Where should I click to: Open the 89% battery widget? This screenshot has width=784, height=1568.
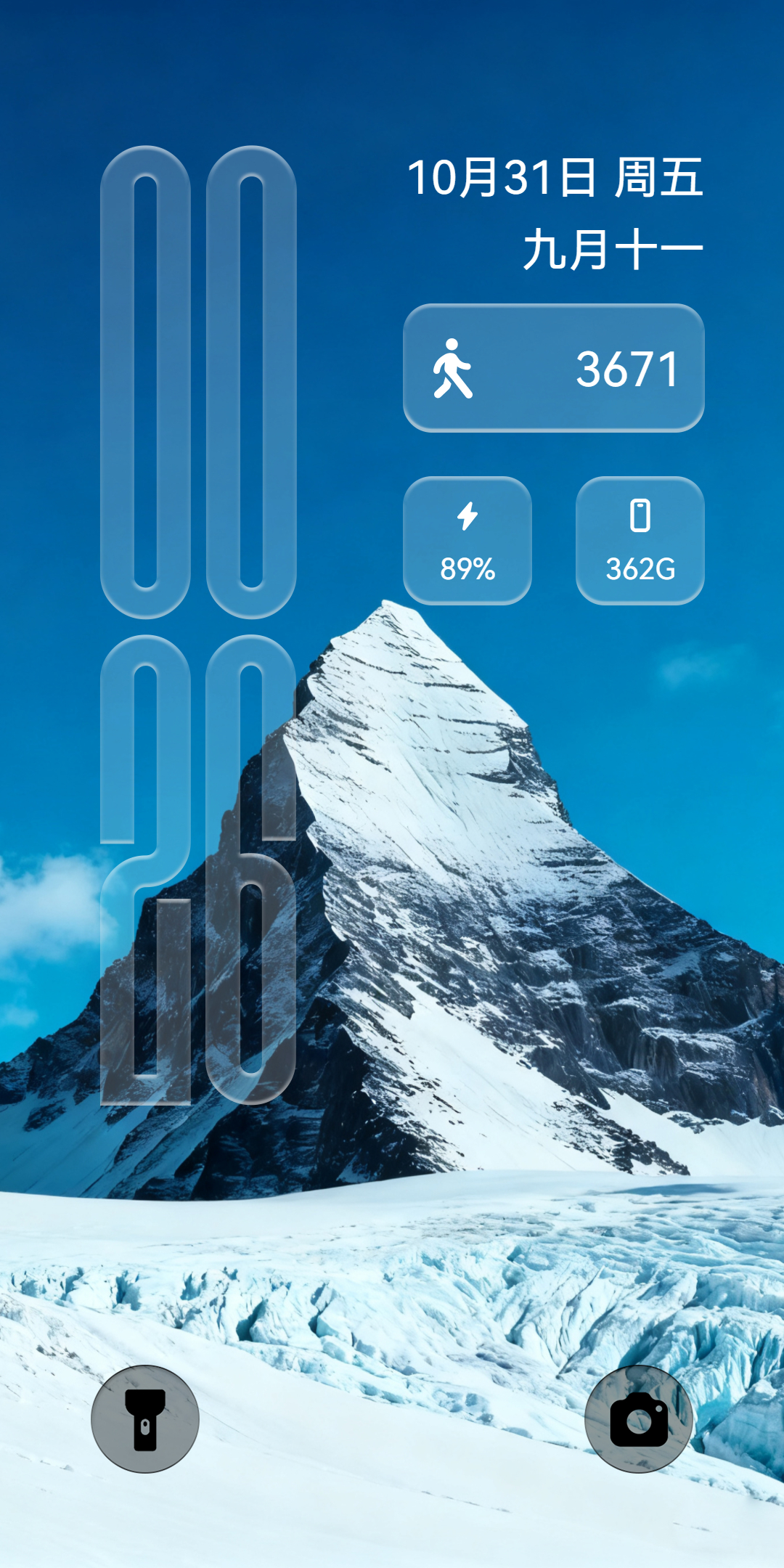(x=467, y=541)
